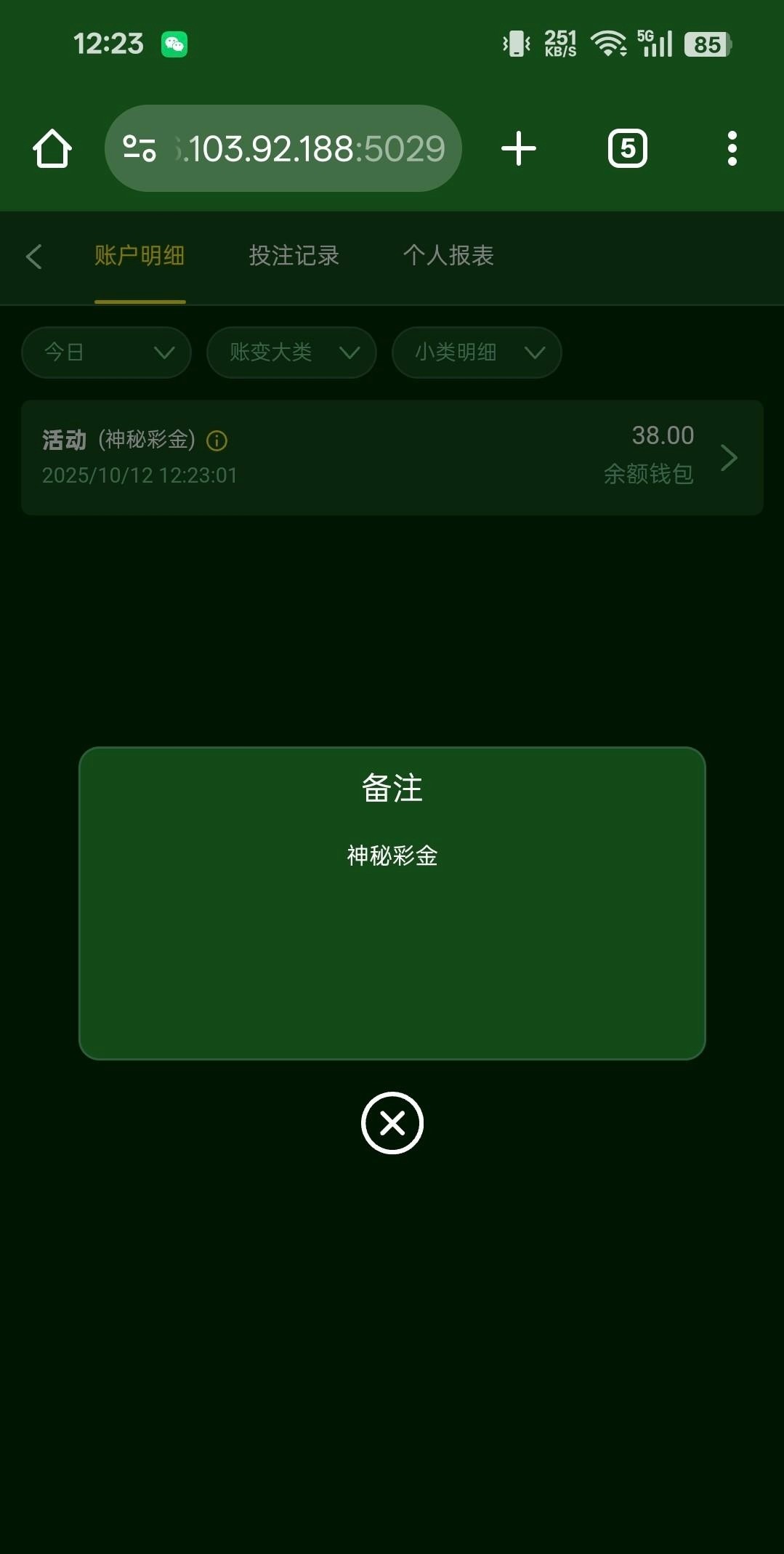Open a new browser tab
This screenshot has width=784, height=1554.
point(519,149)
